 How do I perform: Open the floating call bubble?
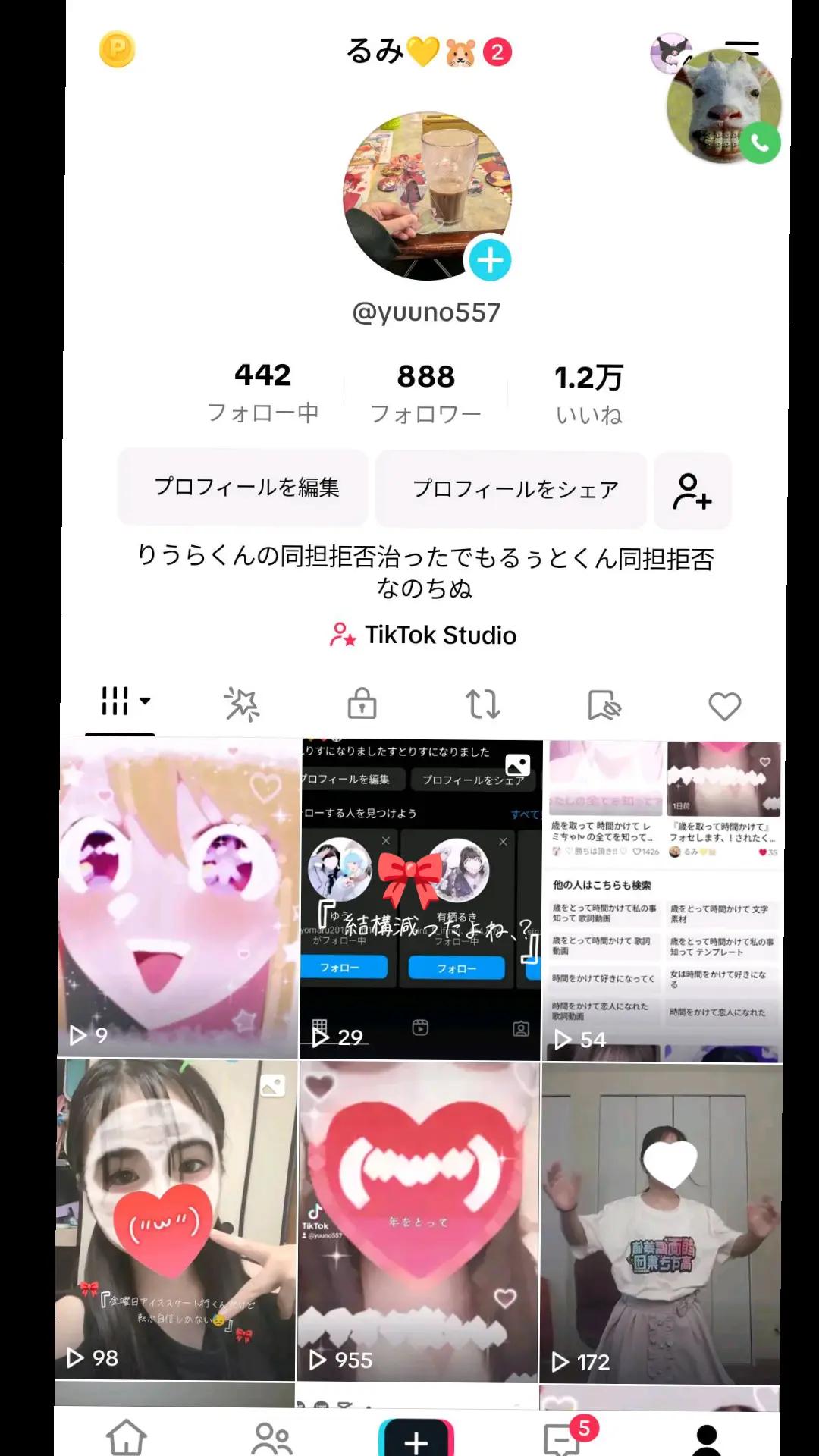pos(724,106)
